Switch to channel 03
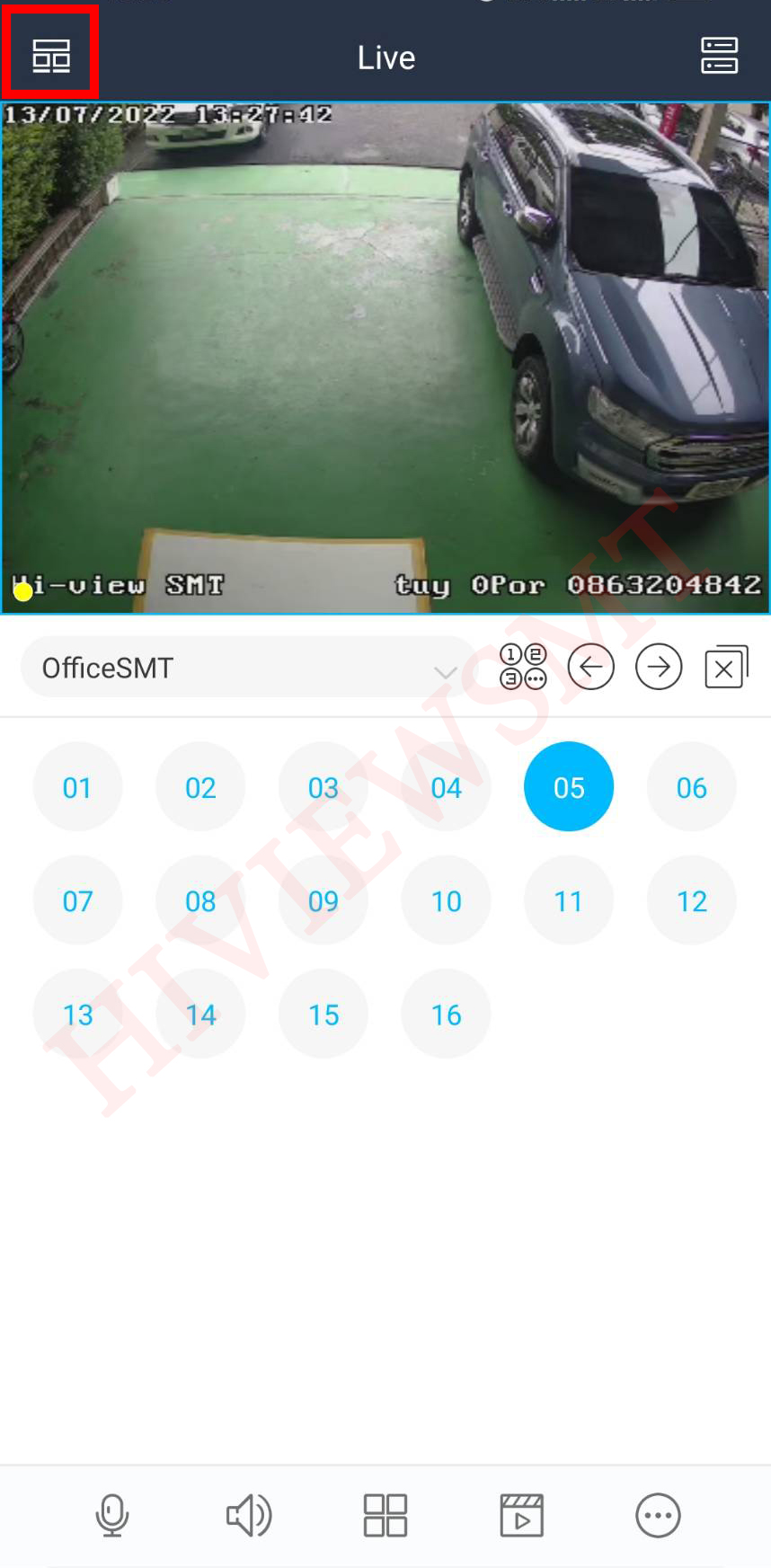Screen dimensions: 771x1568 pos(323,787)
